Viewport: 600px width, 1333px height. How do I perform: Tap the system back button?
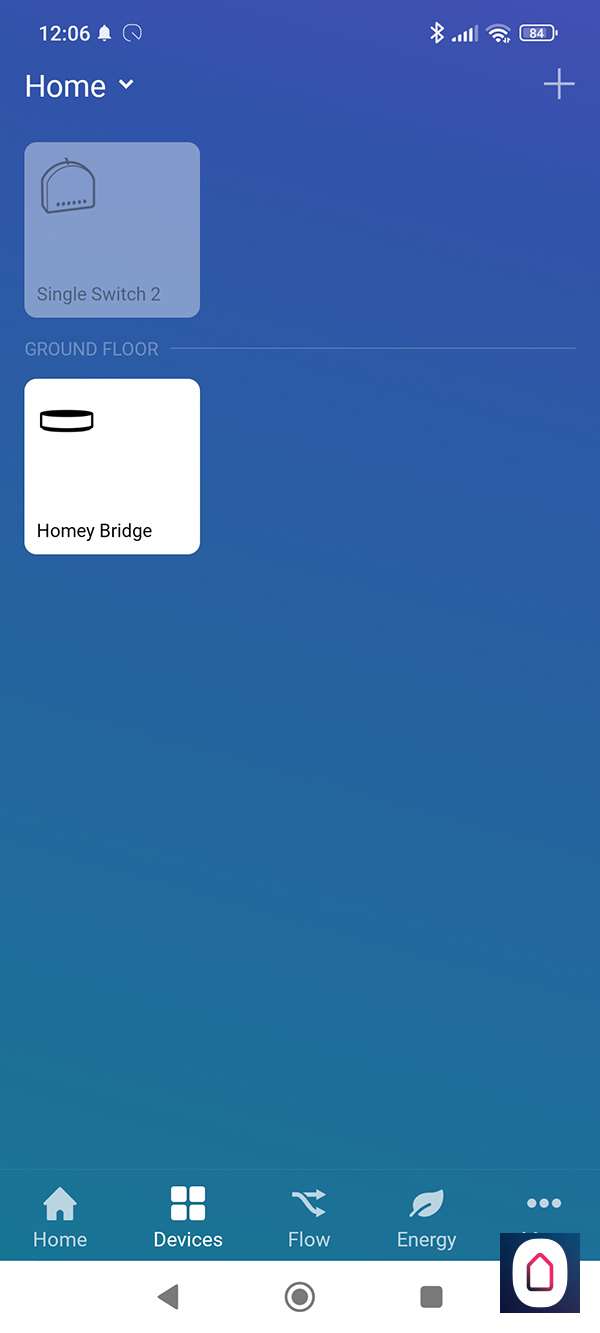click(x=168, y=1297)
